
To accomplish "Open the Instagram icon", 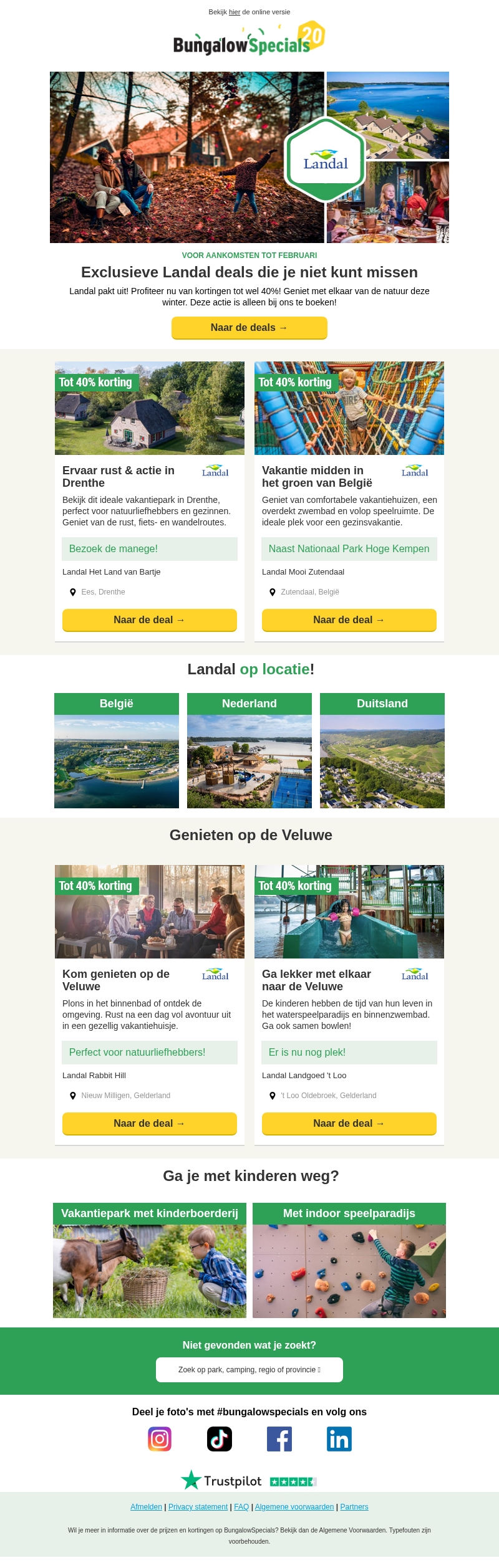I will [x=160, y=1439].
